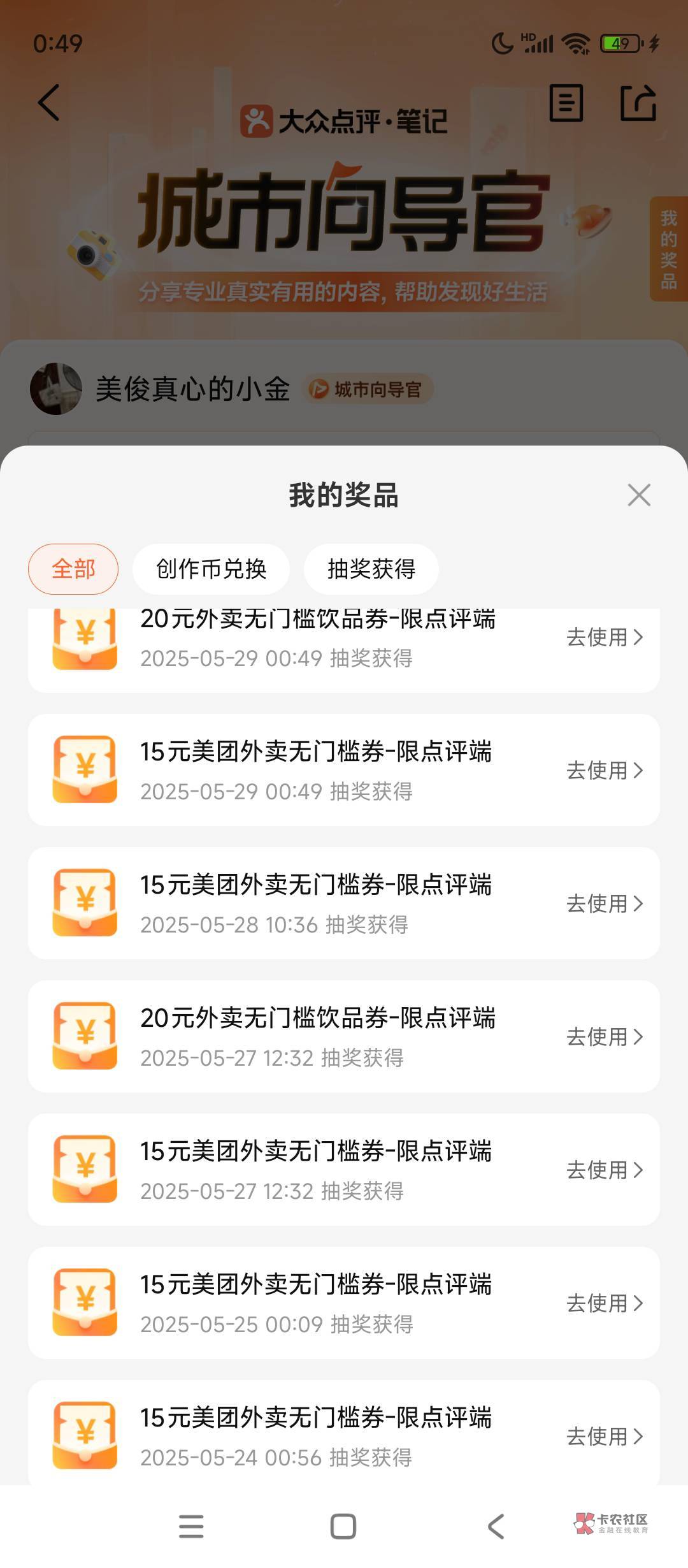Redeem the 15元券 from 05-24 00:56
688x1568 pixels.
pos(604,1436)
